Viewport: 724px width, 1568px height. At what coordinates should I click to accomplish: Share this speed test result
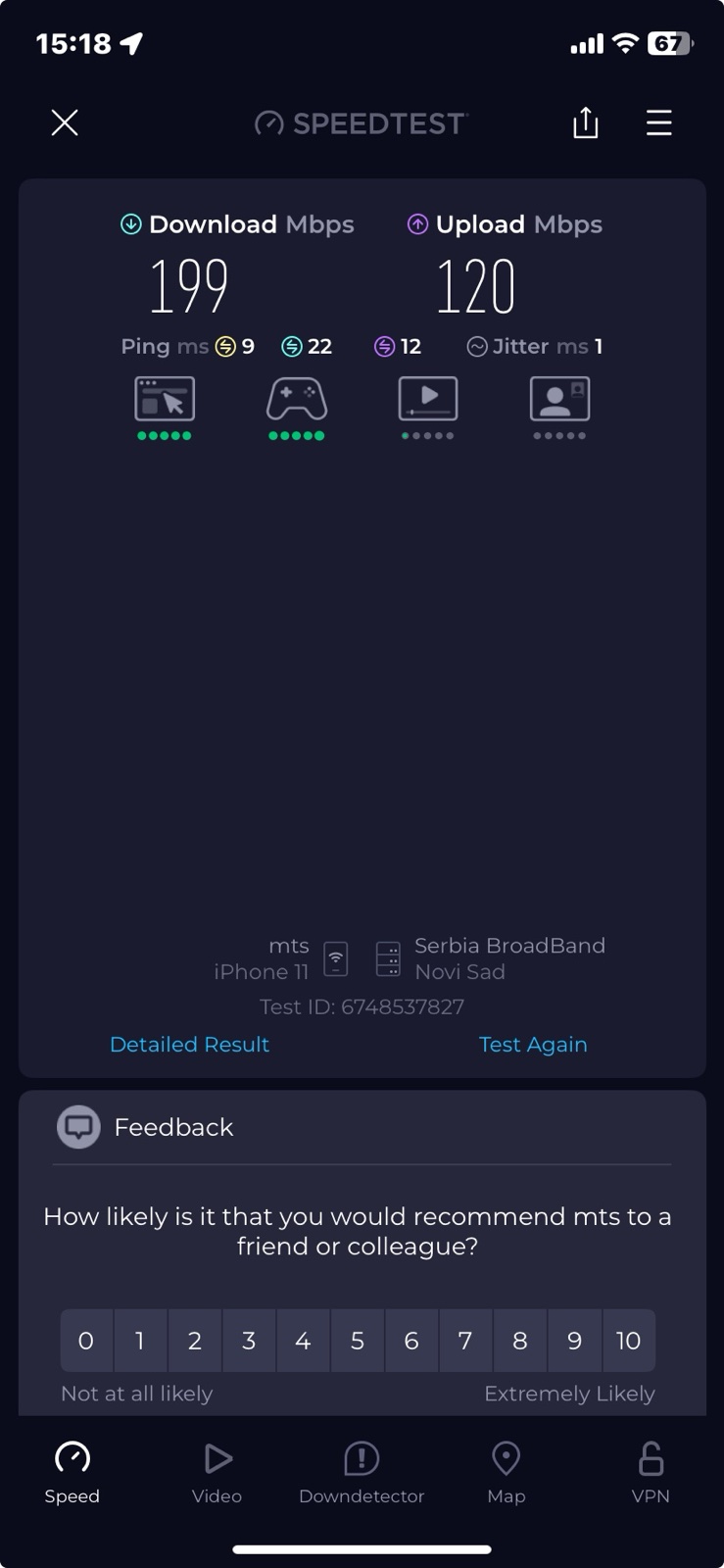585,123
